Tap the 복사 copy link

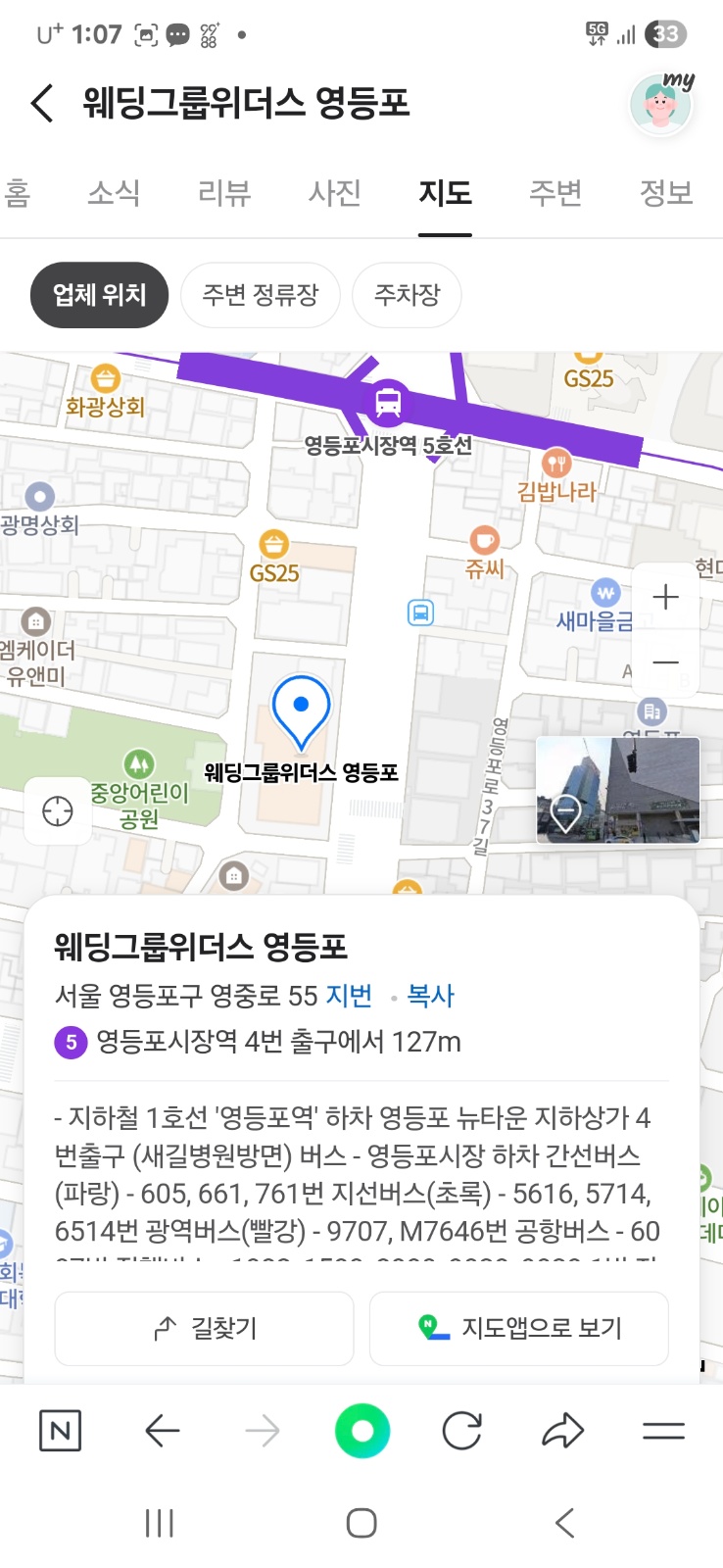coord(429,996)
